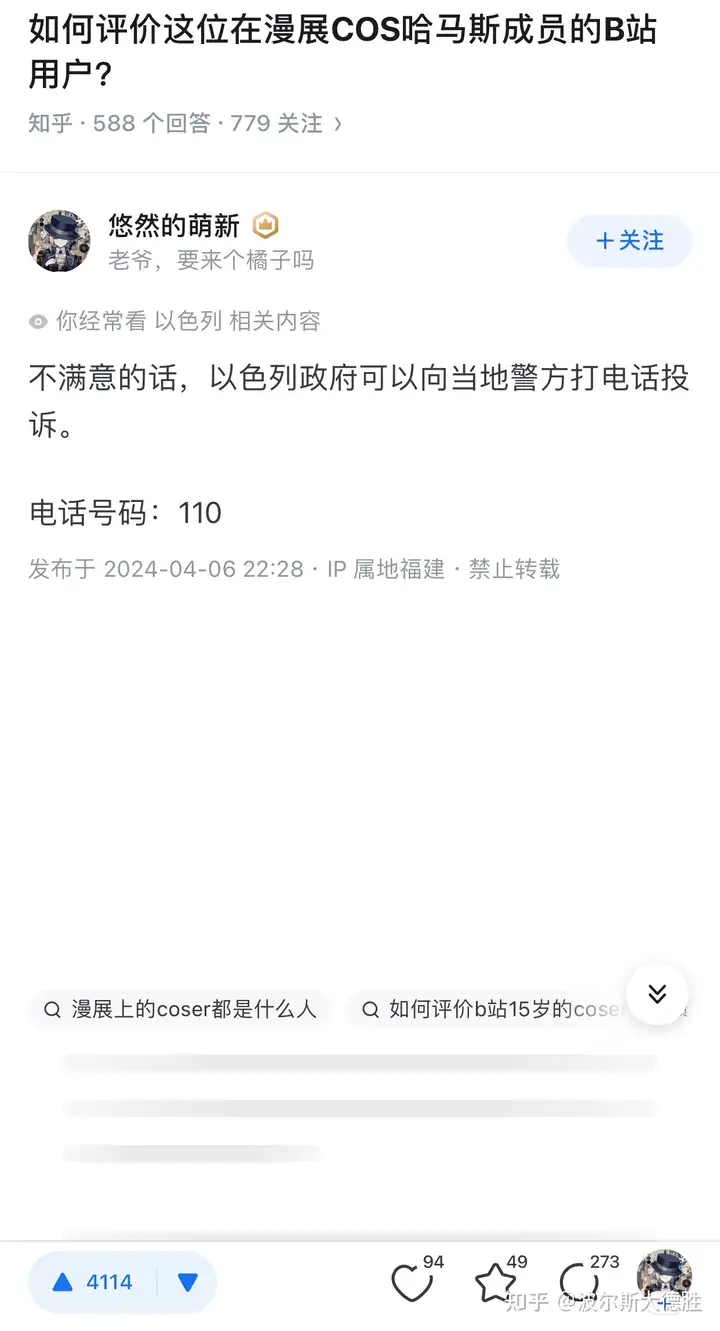Image resolution: width=720 pixels, height=1331 pixels.
Task: Open the question title page
Action: tap(343, 50)
